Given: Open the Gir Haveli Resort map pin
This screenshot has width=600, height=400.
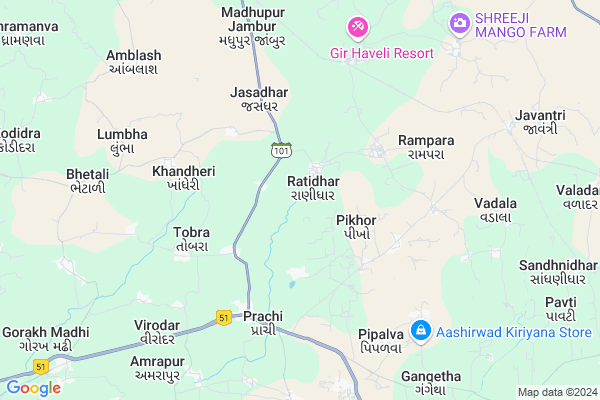Looking at the screenshot, I should (356, 25).
